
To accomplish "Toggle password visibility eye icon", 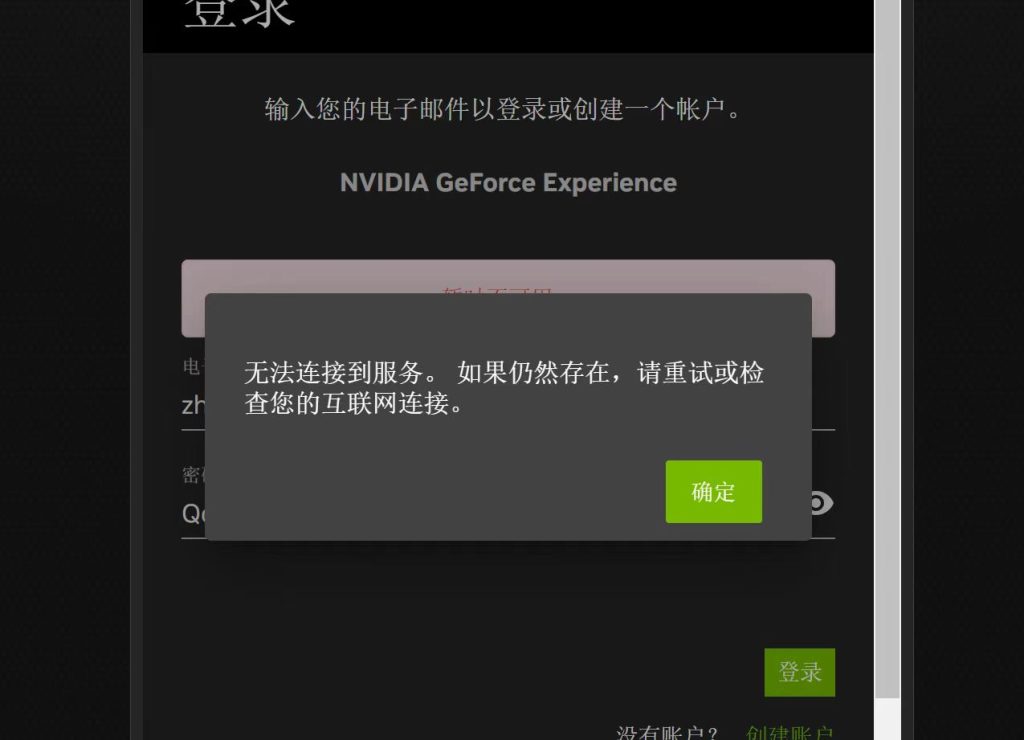I will click(x=821, y=502).
